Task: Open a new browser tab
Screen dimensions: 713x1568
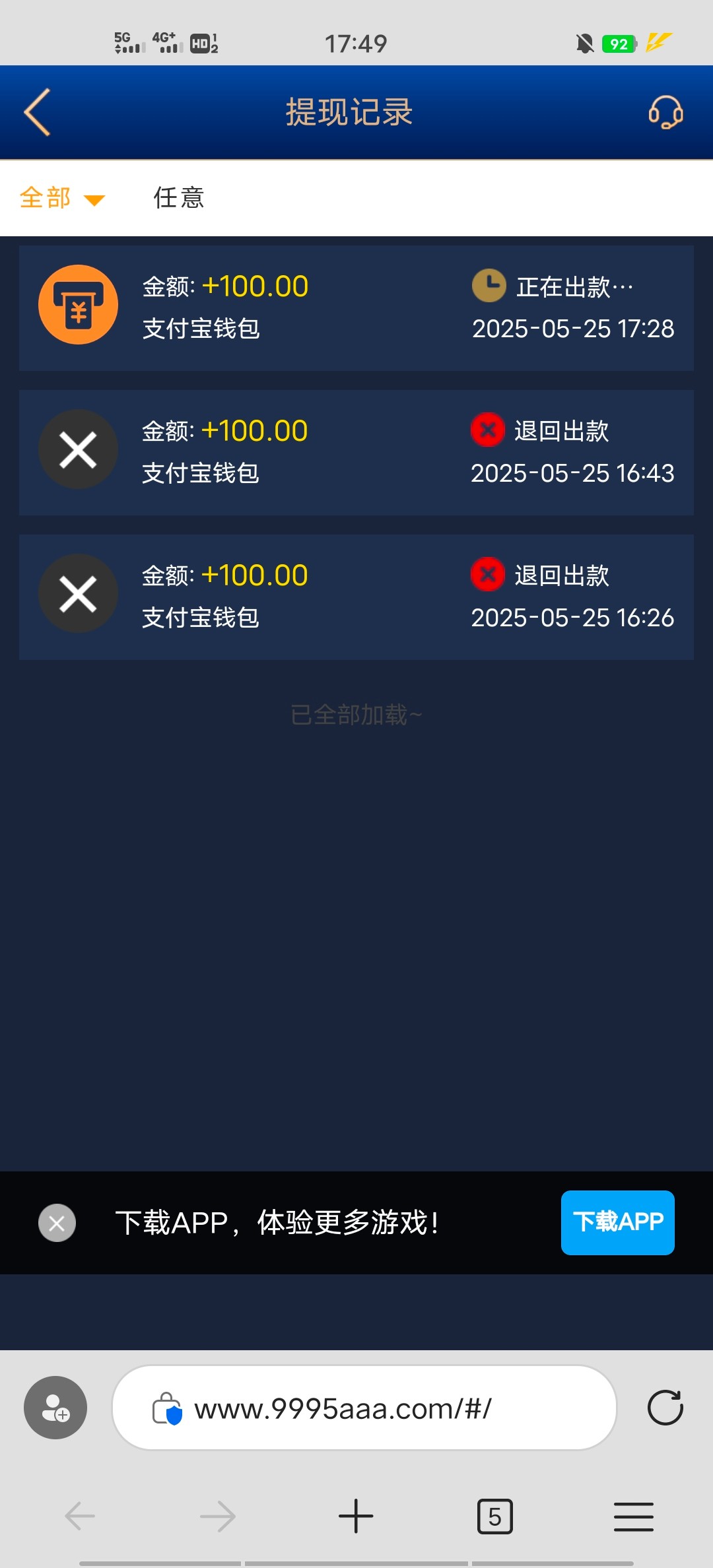Action: click(x=356, y=1516)
